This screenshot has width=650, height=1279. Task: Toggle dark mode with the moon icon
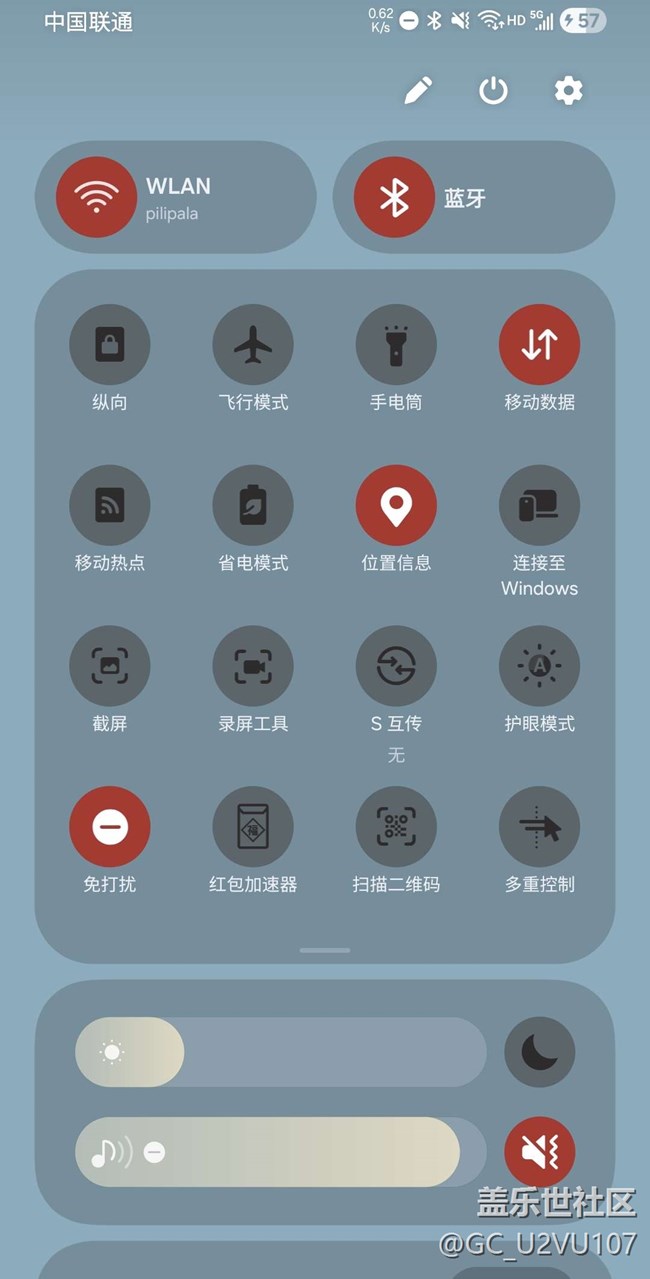click(539, 1052)
